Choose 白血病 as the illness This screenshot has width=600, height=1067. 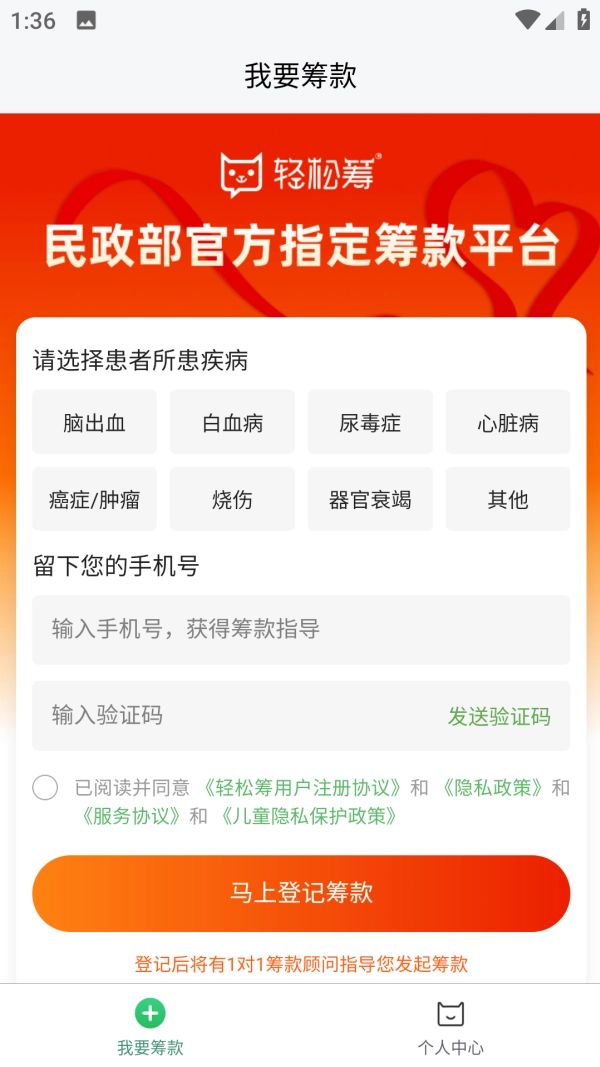click(x=232, y=422)
